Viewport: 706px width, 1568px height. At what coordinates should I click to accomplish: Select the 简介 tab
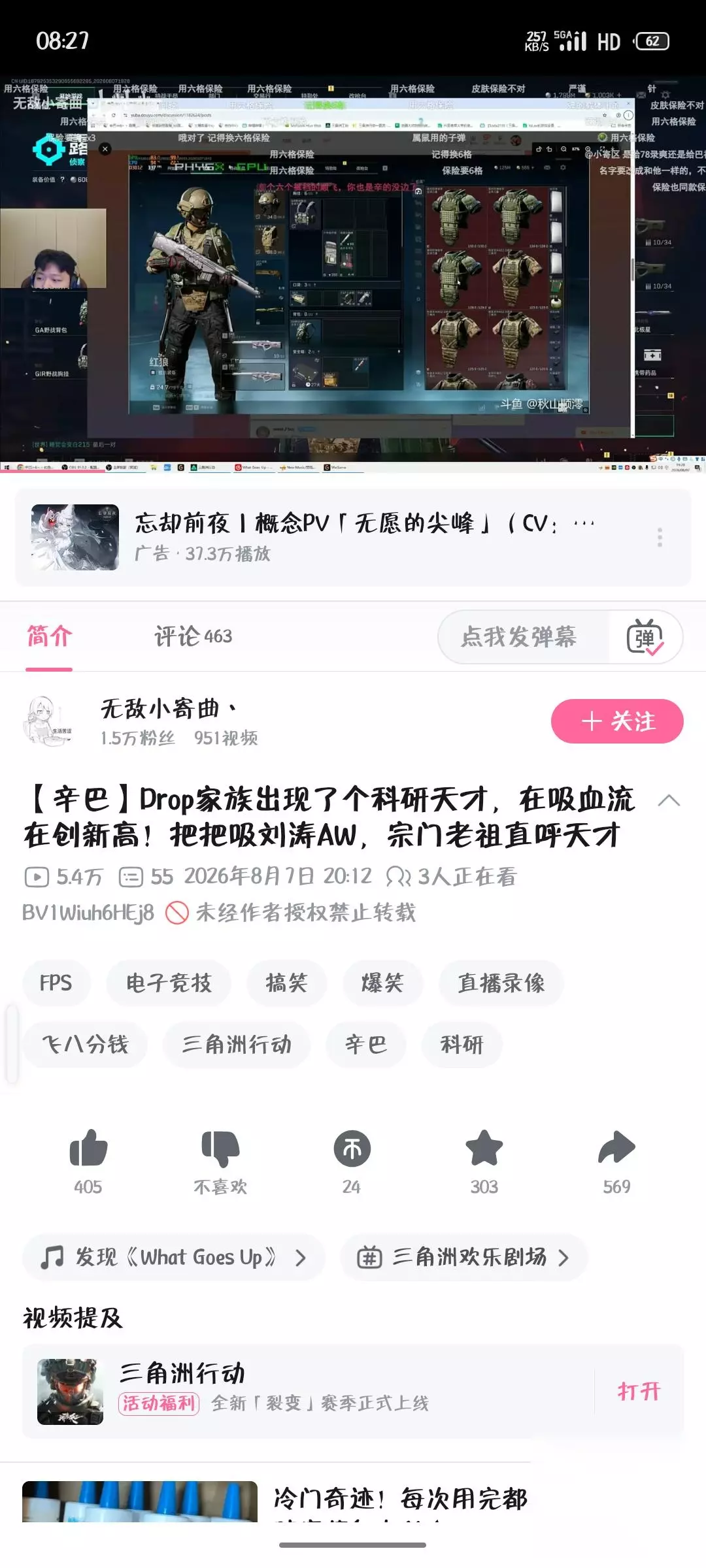click(x=49, y=636)
